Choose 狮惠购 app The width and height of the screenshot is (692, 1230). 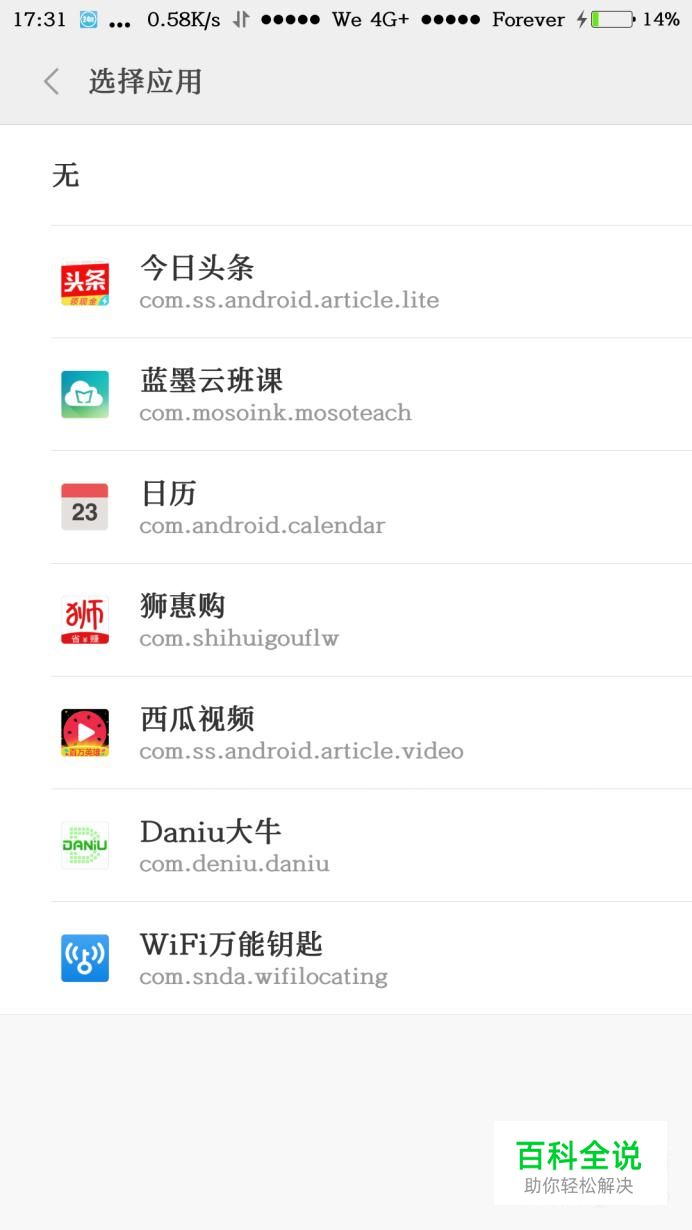click(346, 621)
